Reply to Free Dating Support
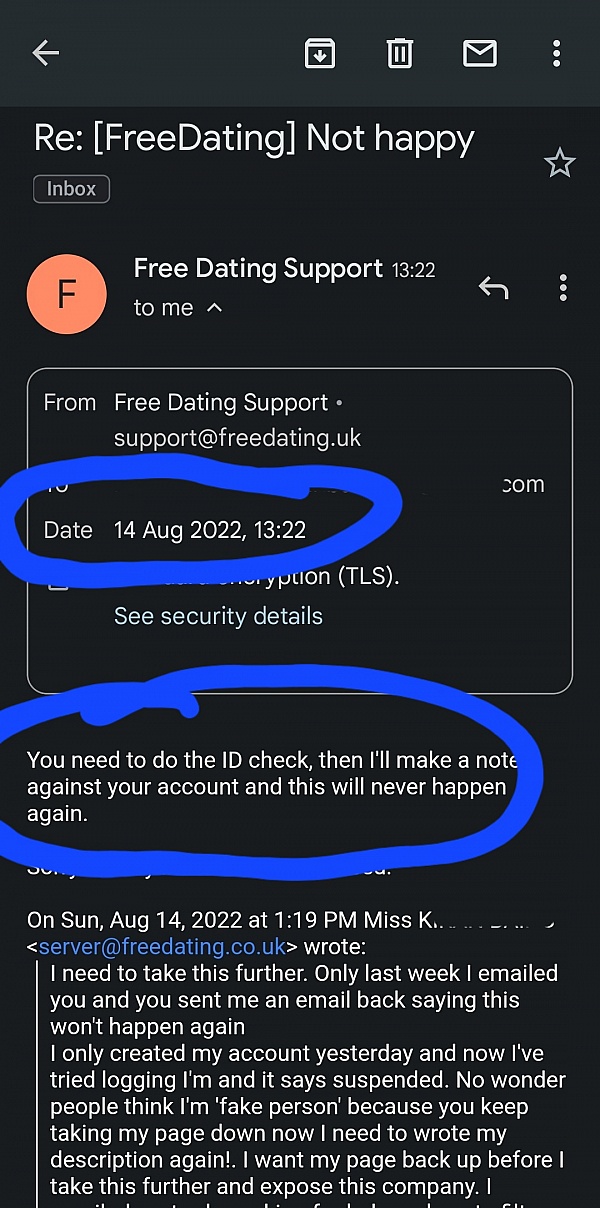Viewport: 600px width, 1208px height. pos(493,289)
